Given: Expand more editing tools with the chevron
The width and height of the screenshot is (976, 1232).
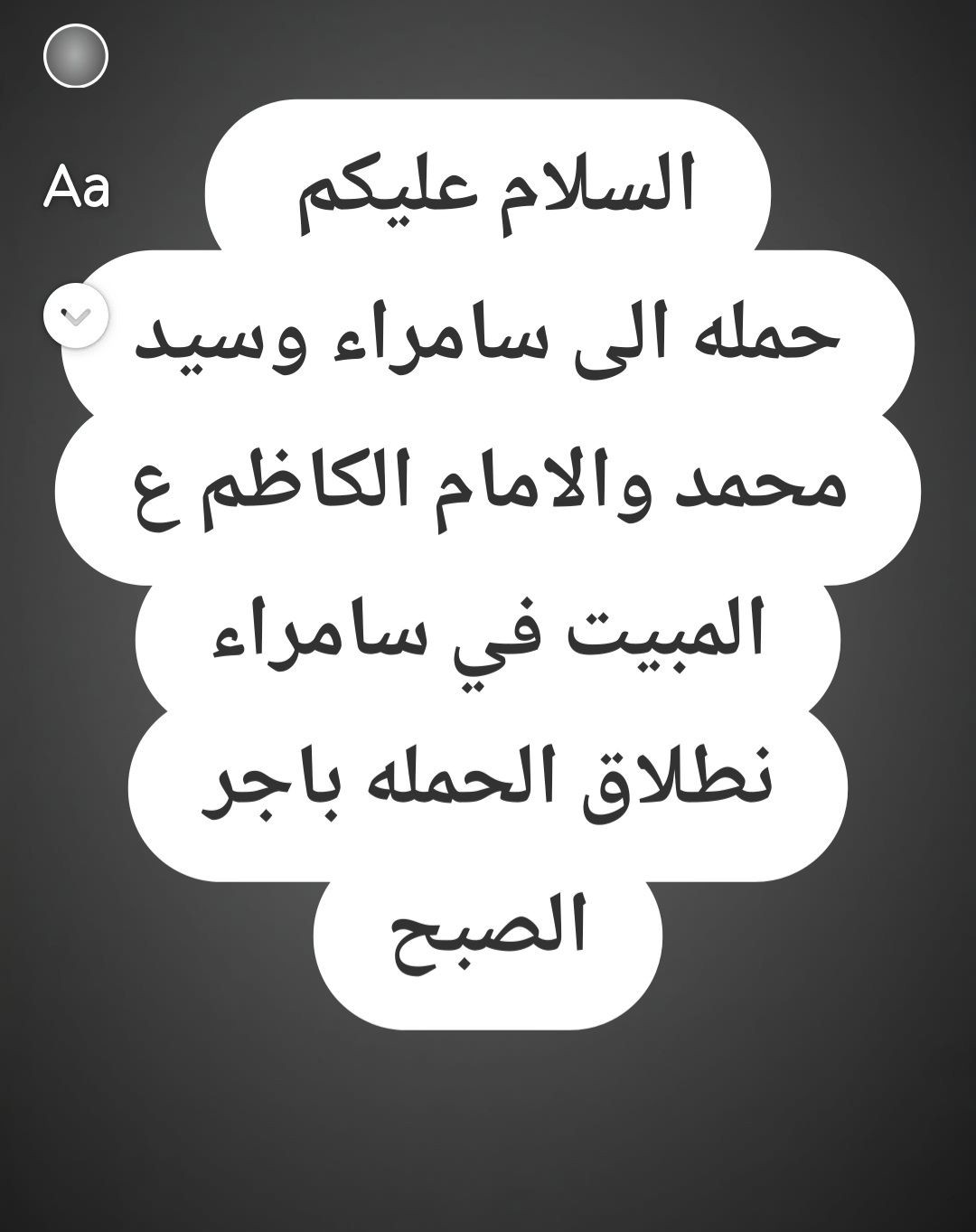Looking at the screenshot, I should (76, 316).
